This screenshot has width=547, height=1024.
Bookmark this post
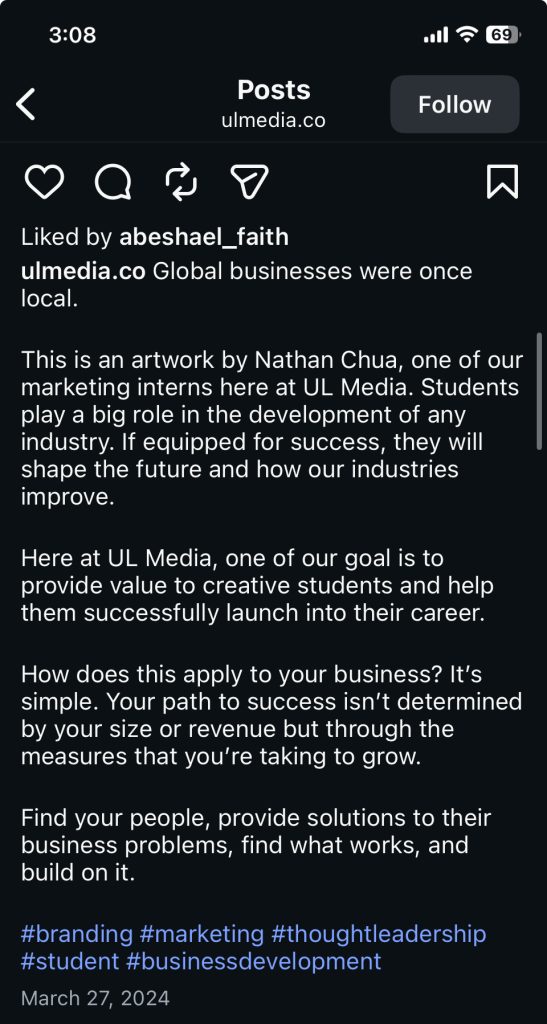(x=503, y=182)
